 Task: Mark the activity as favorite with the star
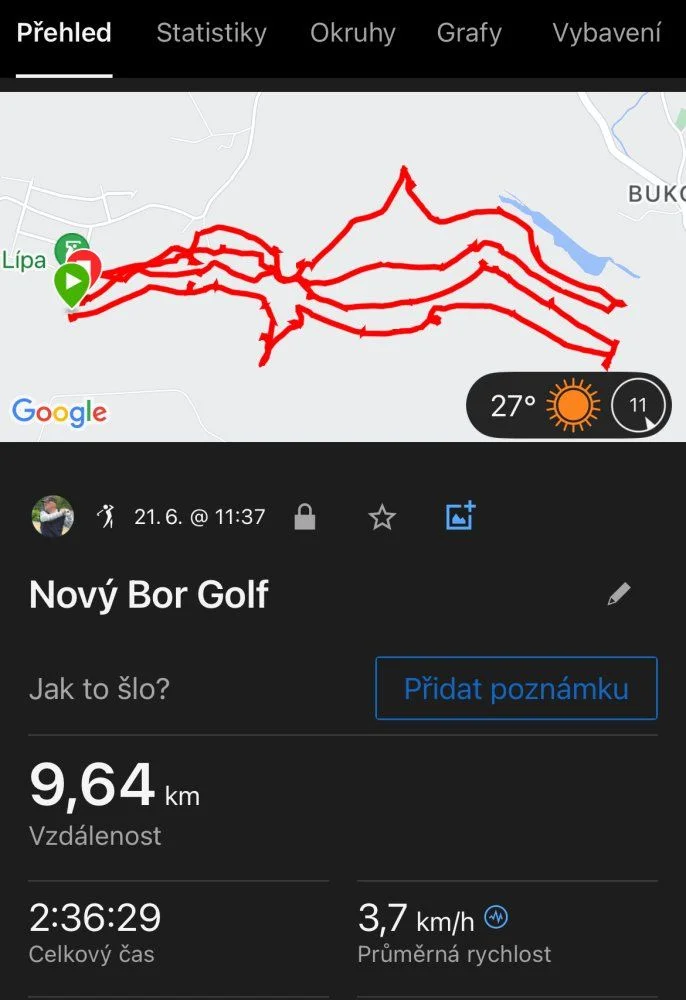click(382, 517)
